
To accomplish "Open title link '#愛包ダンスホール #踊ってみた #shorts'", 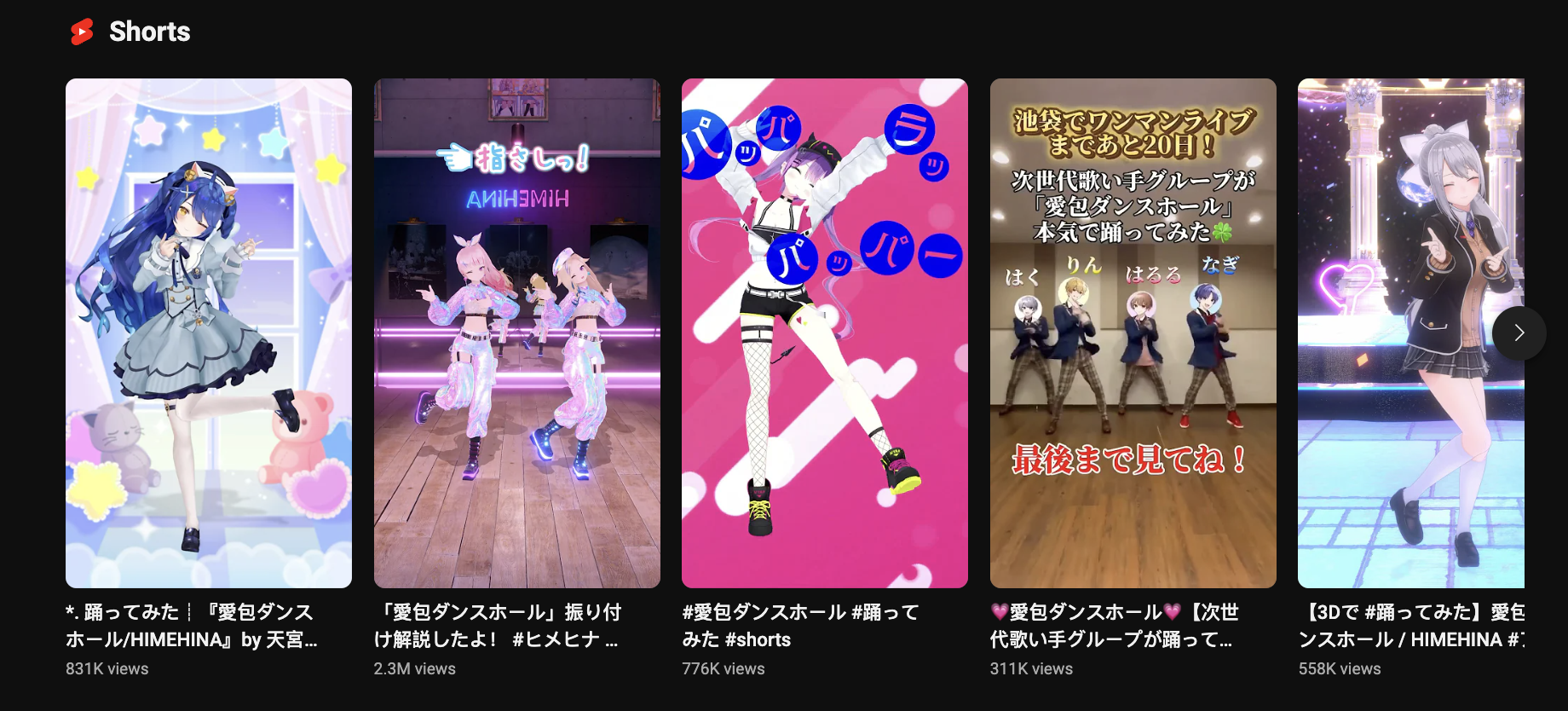I will 800,626.
